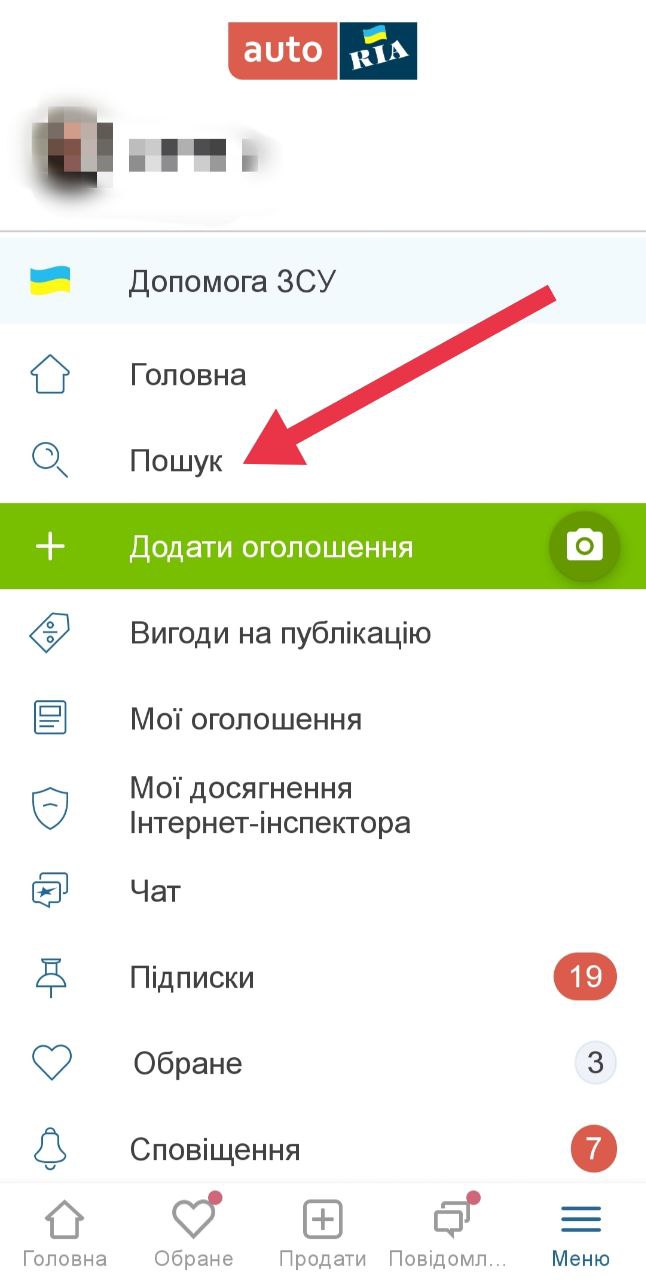Switch to the Головна bottom tab

point(65,1234)
